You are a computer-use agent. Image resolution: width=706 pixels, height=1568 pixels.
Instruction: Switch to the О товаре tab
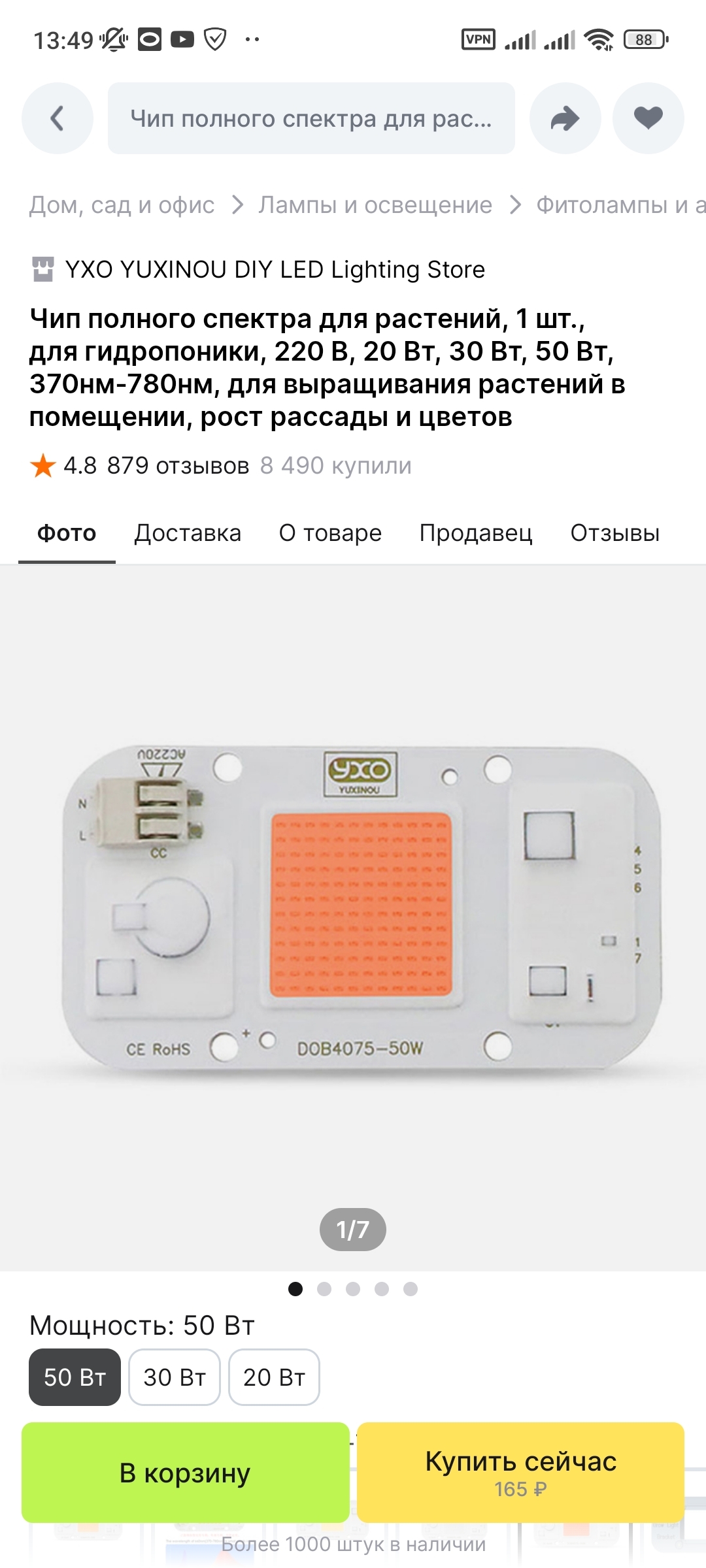pyautogui.click(x=330, y=533)
